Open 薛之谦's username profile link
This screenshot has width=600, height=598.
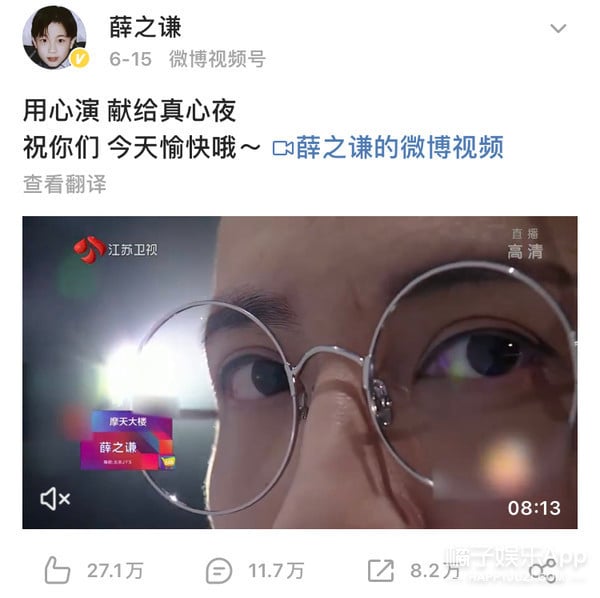coord(144,27)
